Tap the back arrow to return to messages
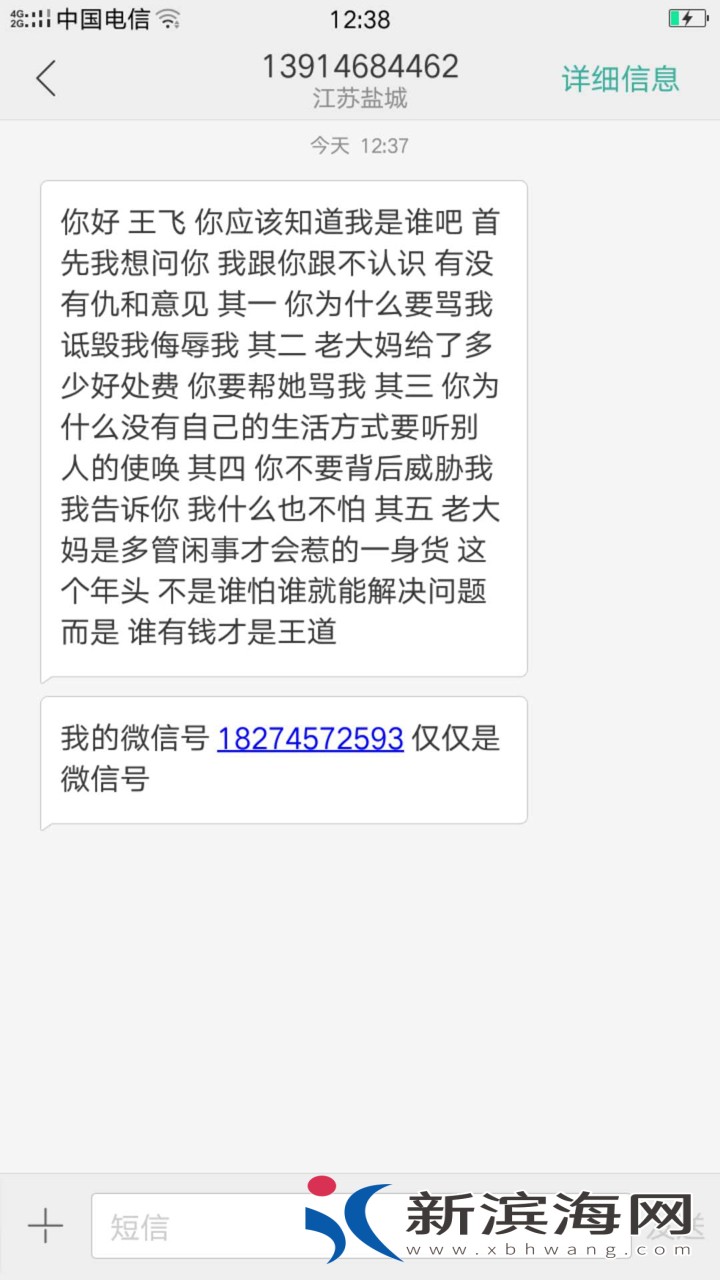 (47, 78)
